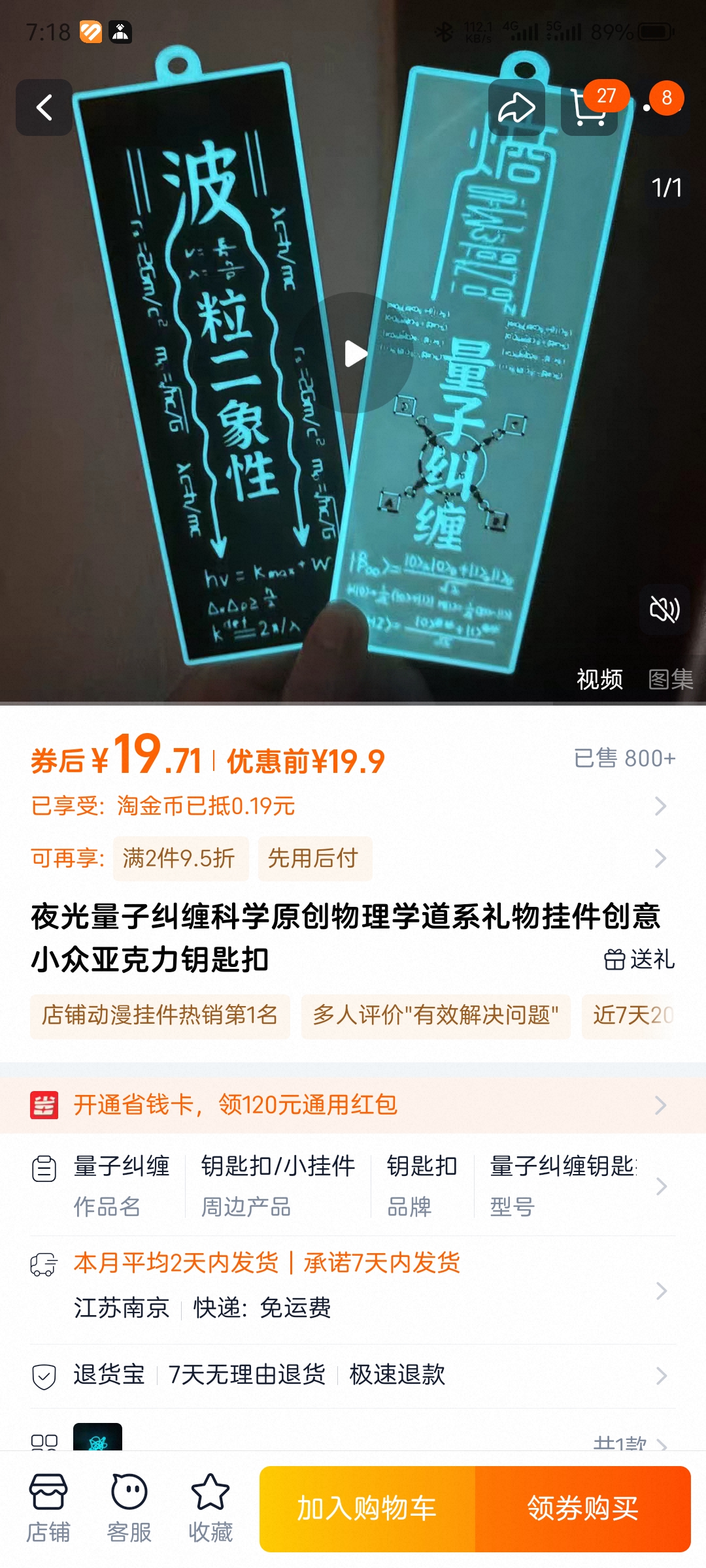This screenshot has height=1568, width=706.
Task: Add item to 收藏 favorites
Action: (x=210, y=1508)
